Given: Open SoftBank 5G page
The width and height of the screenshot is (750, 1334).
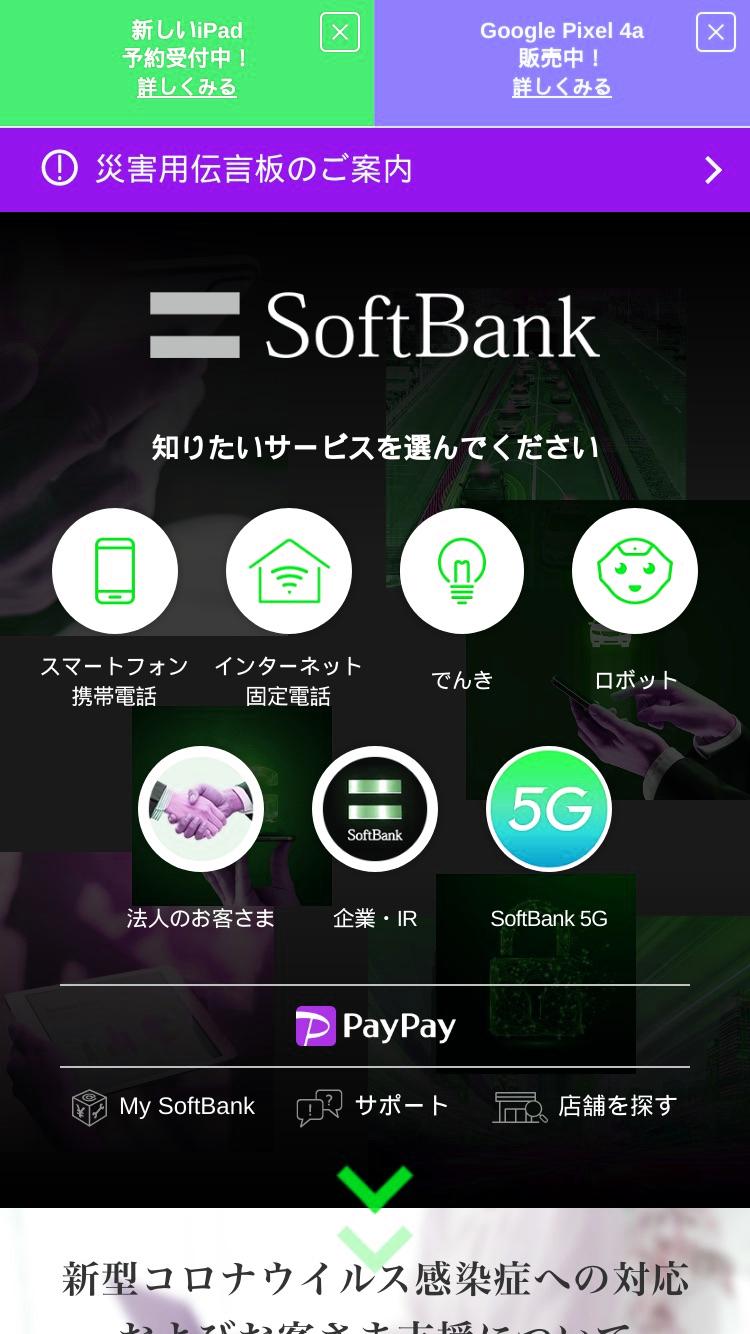Looking at the screenshot, I should tap(549, 839).
